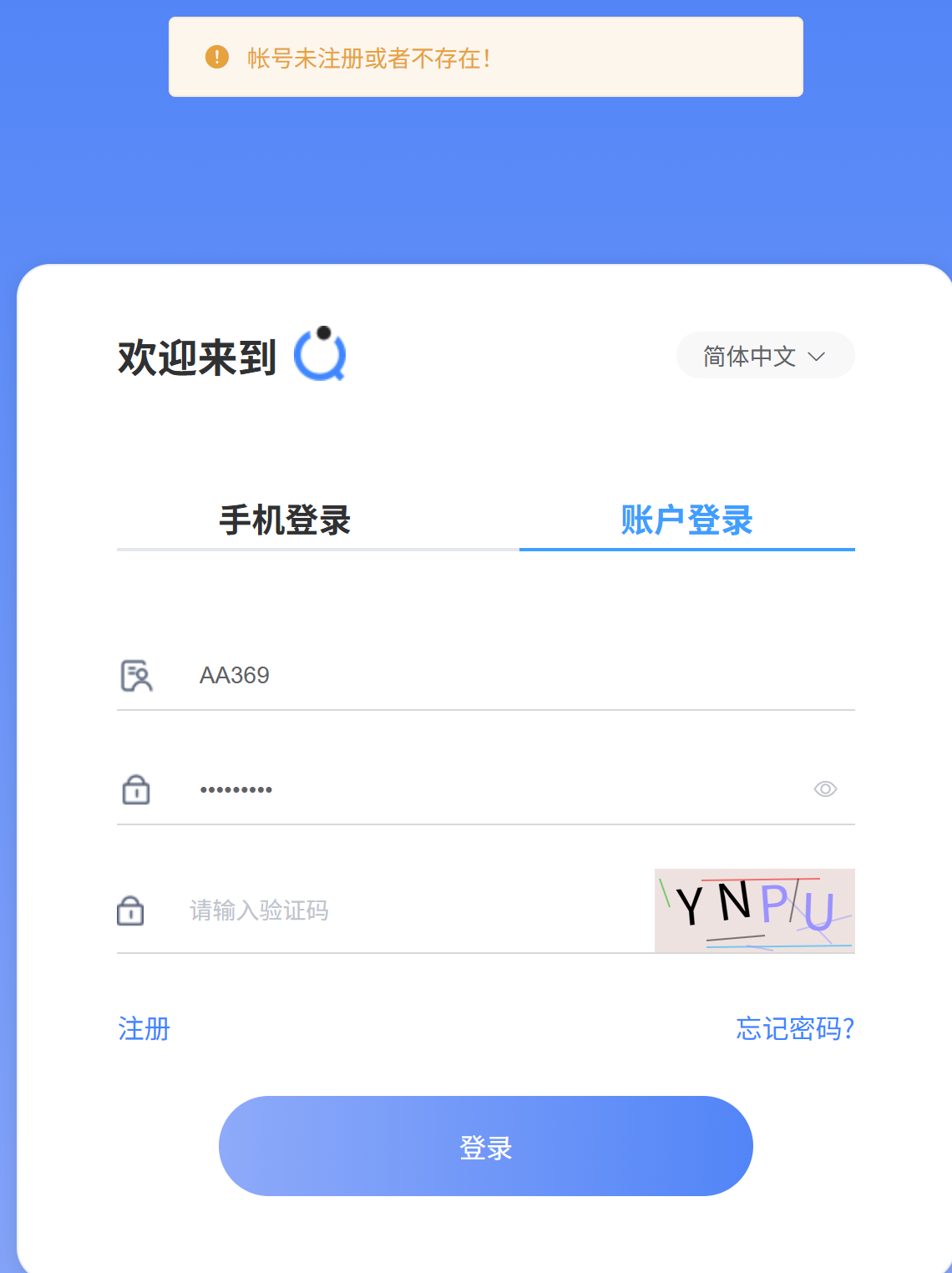Open the 简体中文 language dropdown

(x=765, y=356)
